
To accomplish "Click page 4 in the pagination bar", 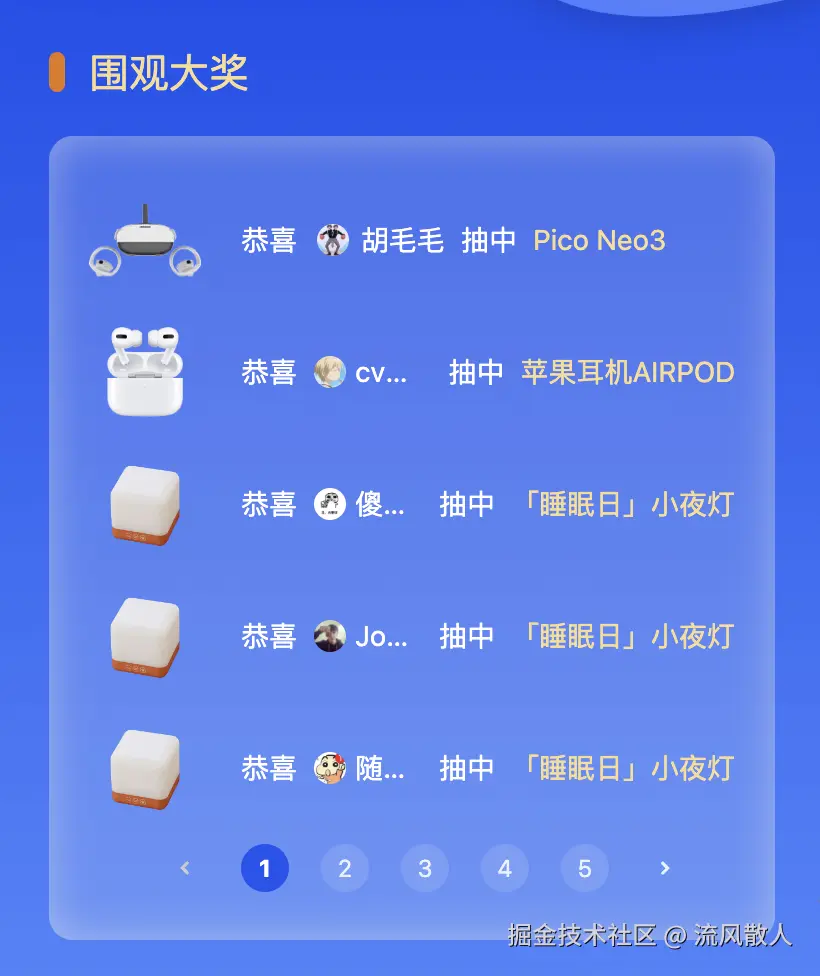I will coord(505,868).
